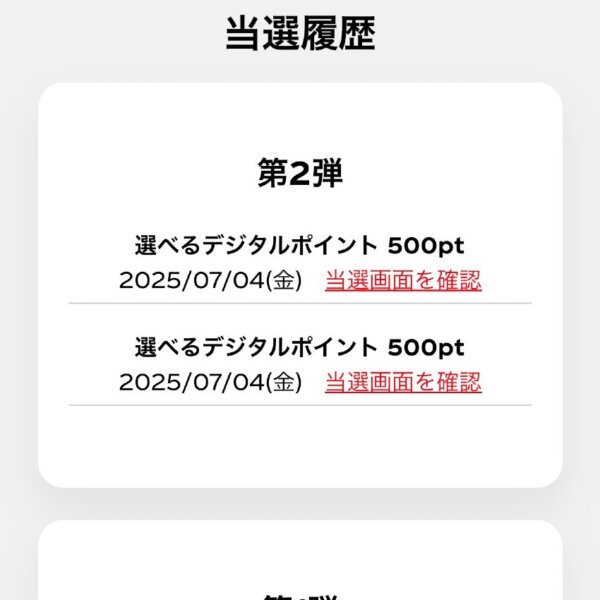
Task: Open the first 当選画面を確認 link under 第2弾
Action: pyautogui.click(x=403, y=281)
